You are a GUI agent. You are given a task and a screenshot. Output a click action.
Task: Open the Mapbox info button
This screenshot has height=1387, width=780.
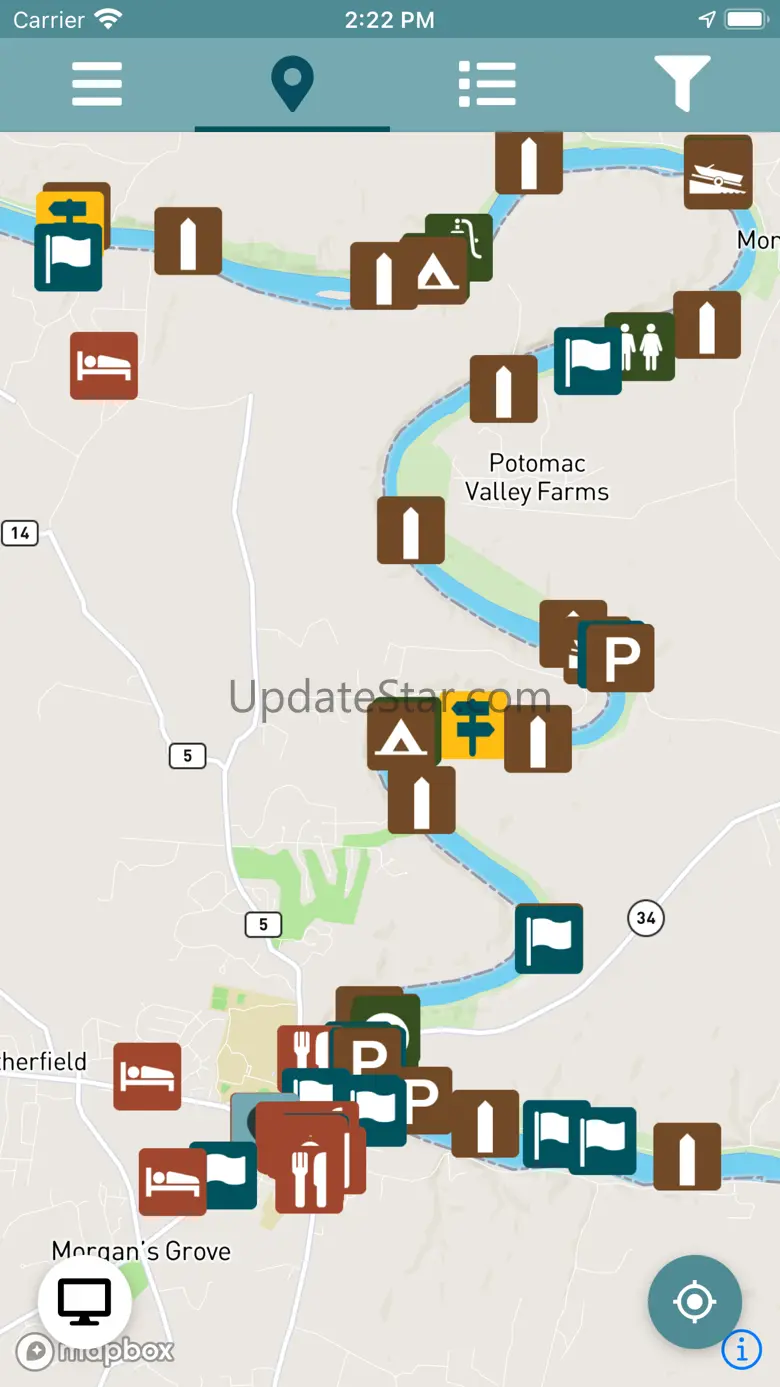pos(741,1350)
